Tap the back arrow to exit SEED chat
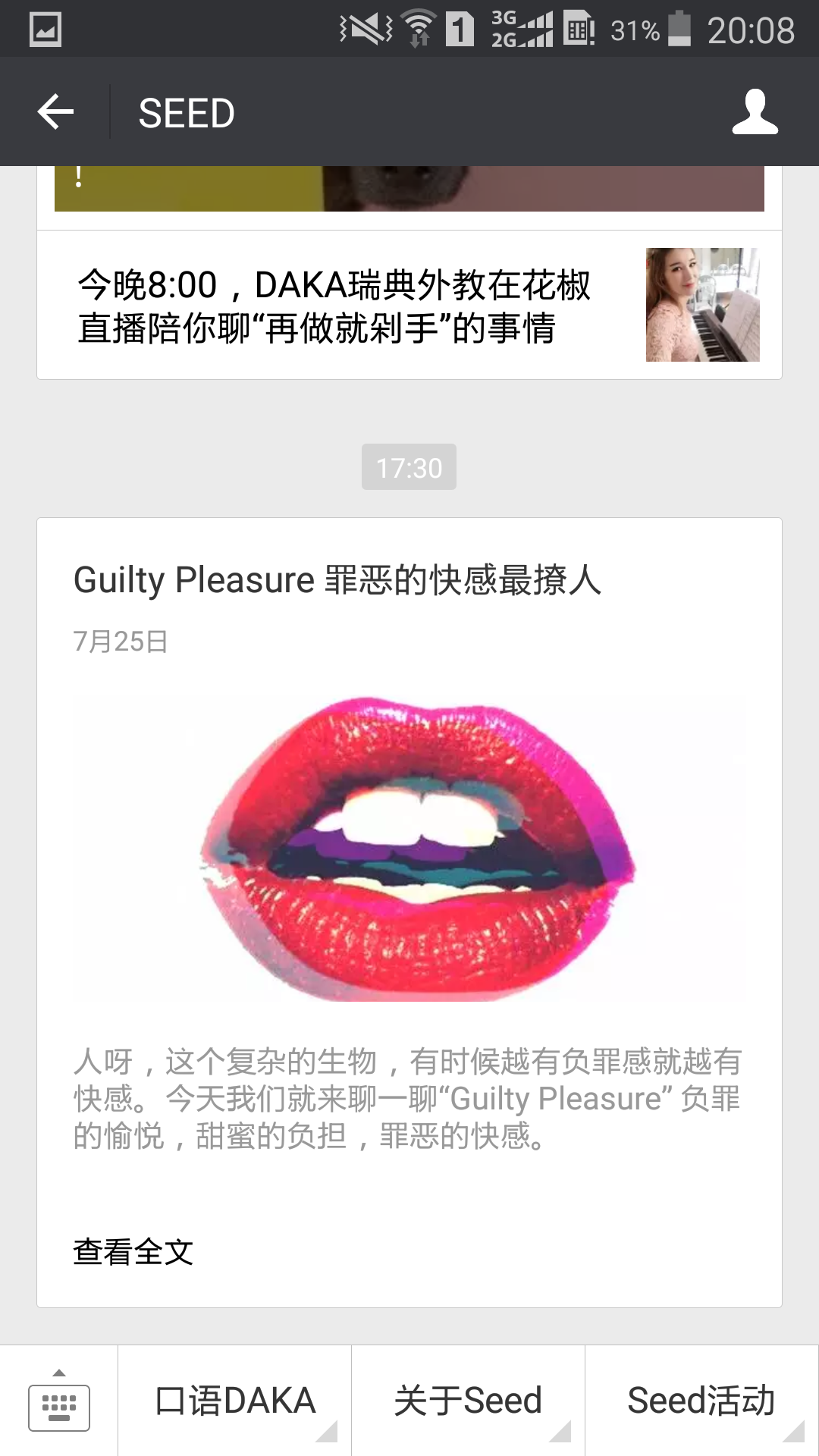The height and width of the screenshot is (1456, 819). (x=55, y=111)
